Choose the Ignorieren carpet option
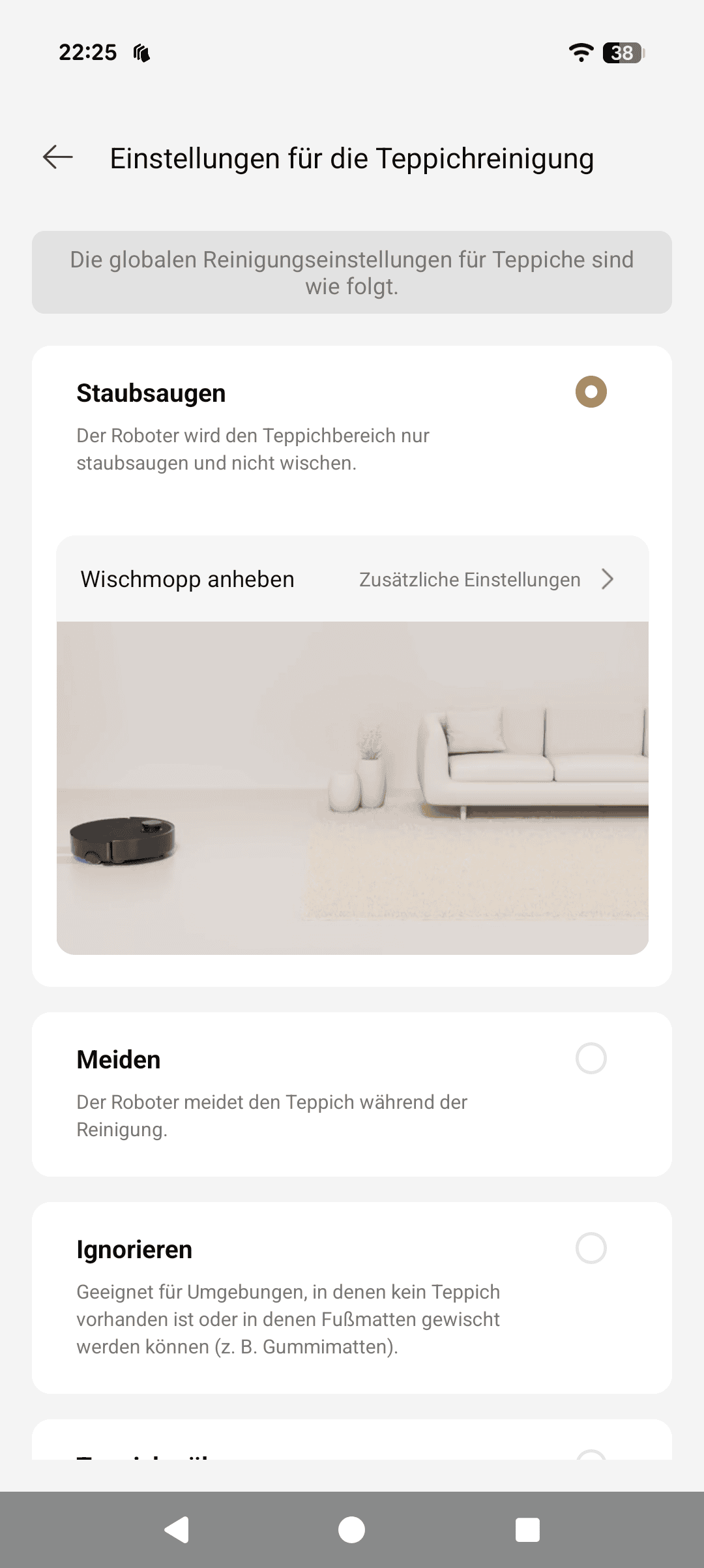The height and width of the screenshot is (1568, 704). point(591,1248)
